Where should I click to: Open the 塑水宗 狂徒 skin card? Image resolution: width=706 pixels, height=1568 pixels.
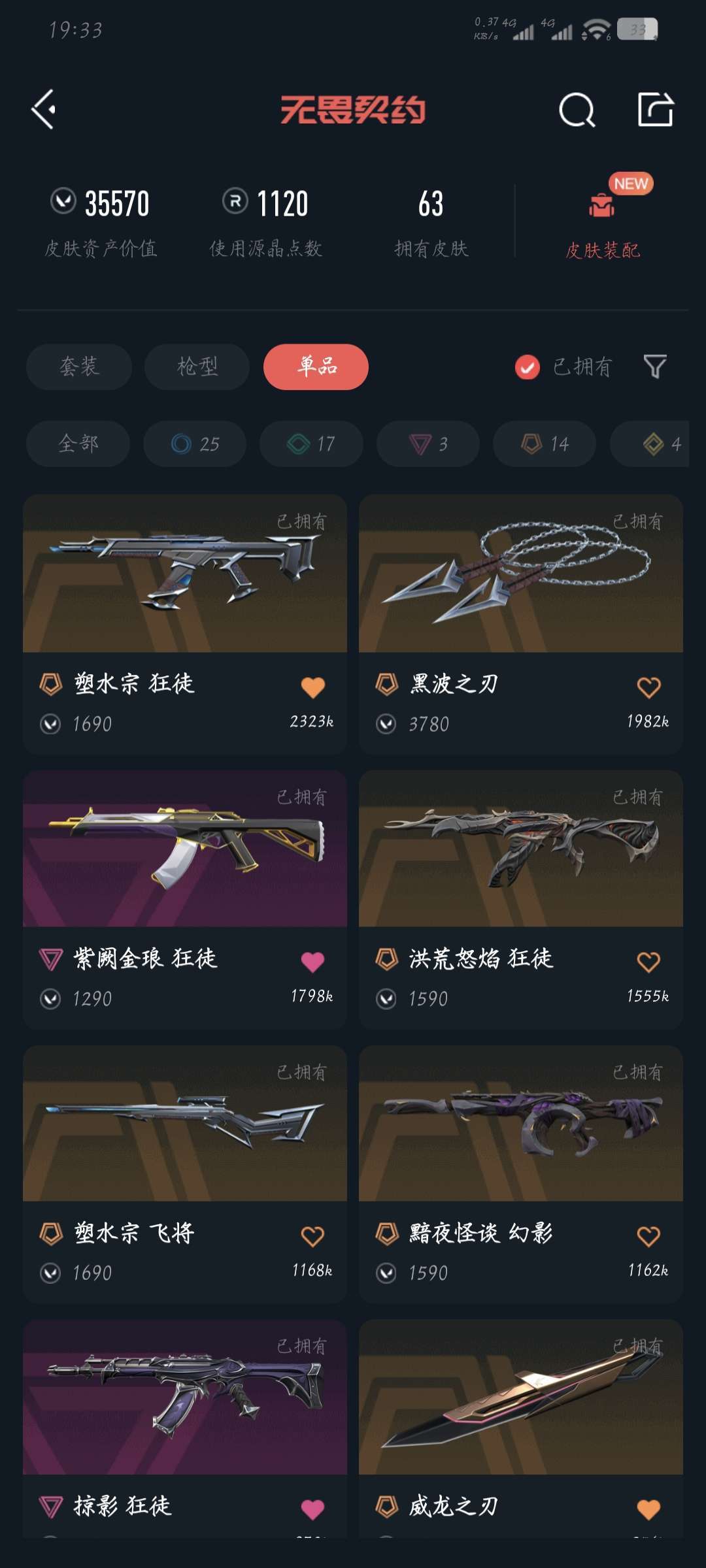[x=185, y=625]
